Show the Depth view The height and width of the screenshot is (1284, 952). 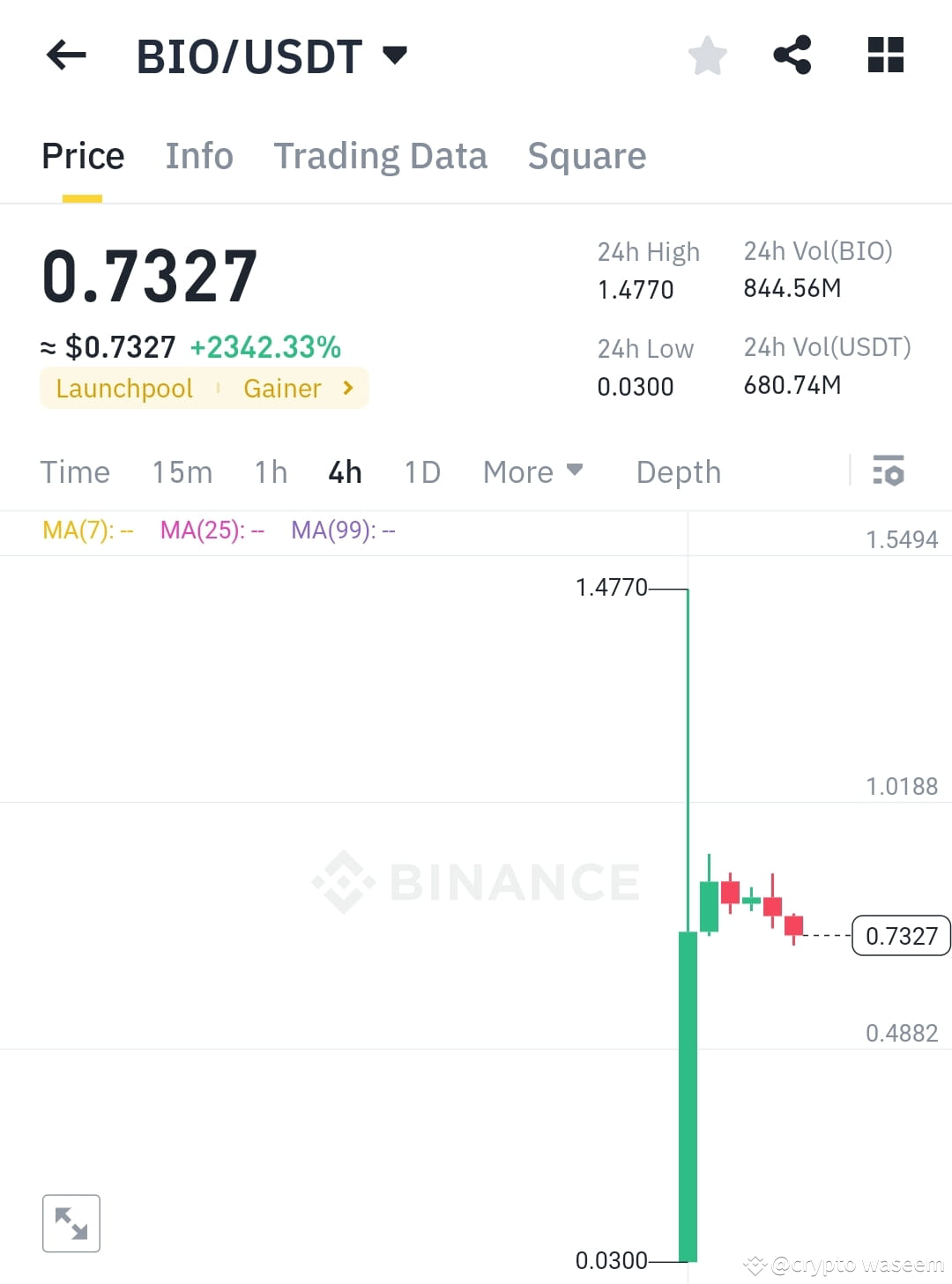[677, 472]
